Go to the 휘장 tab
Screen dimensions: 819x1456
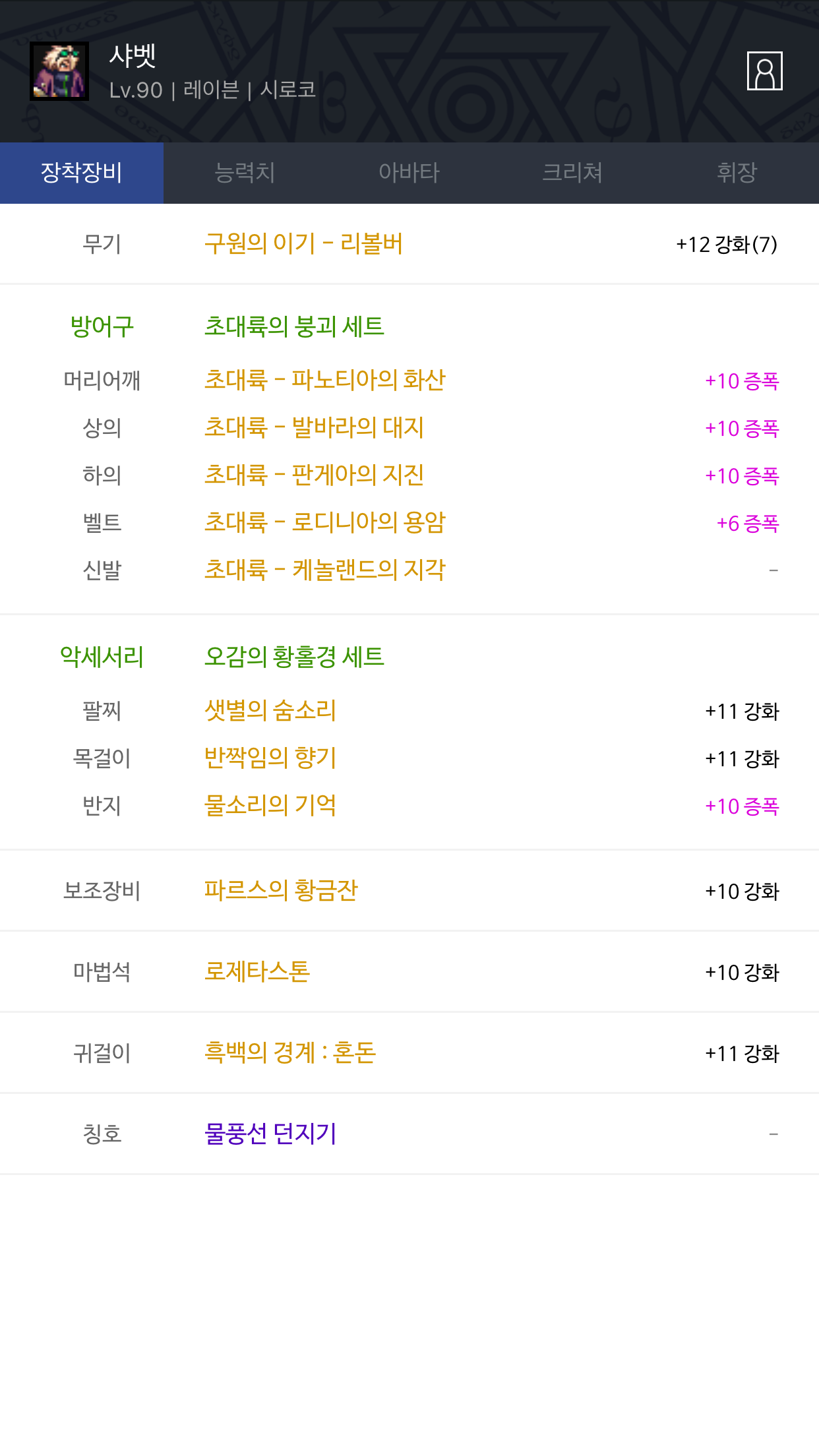click(737, 173)
